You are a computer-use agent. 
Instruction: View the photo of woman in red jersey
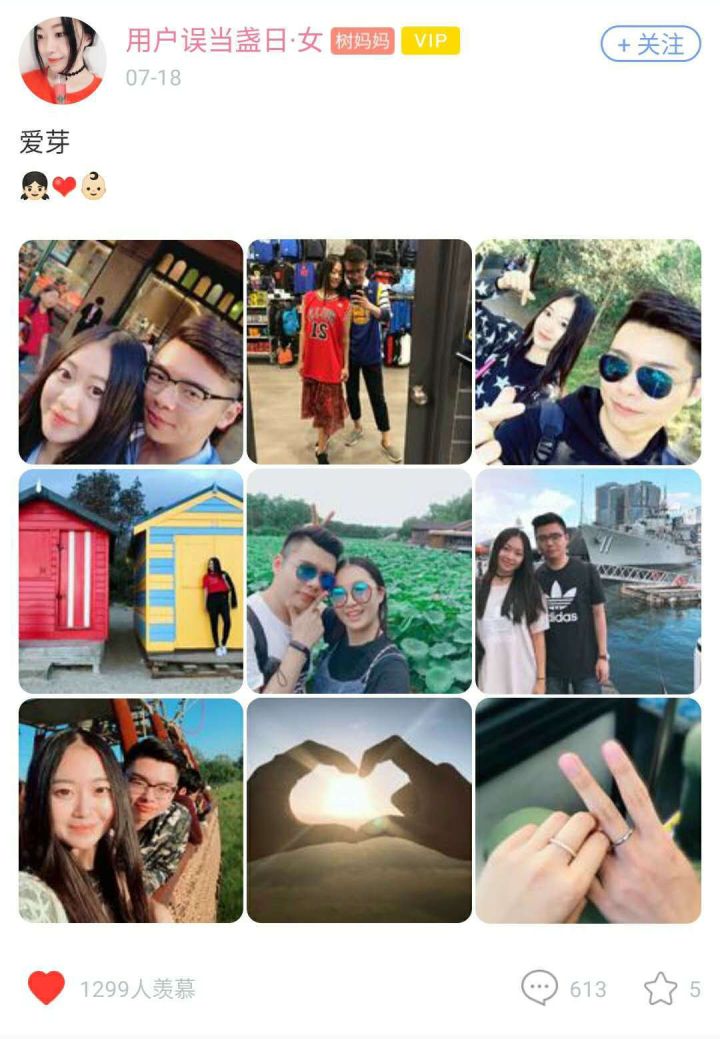359,352
